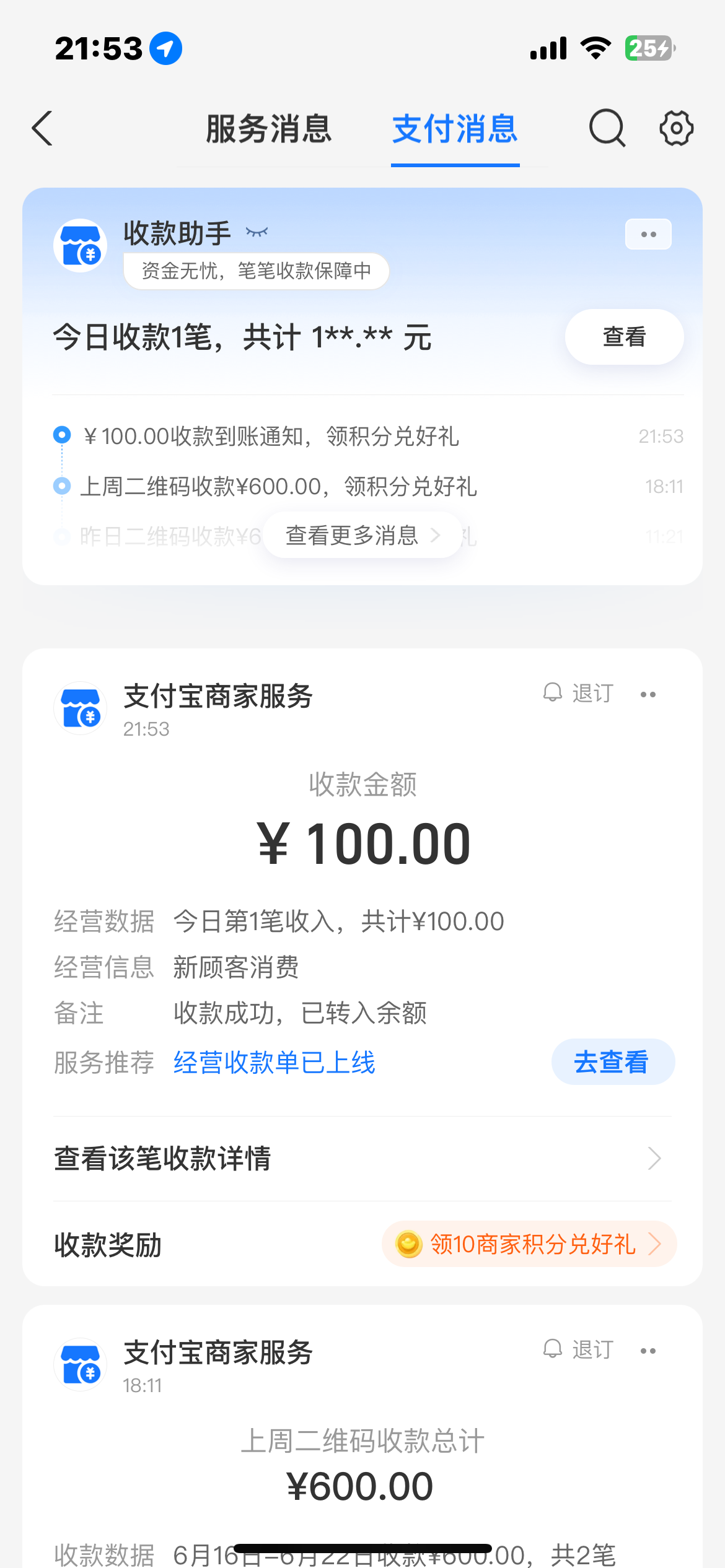
Task: Claim 领10商家积分兑好礼 reward
Action: [529, 1244]
